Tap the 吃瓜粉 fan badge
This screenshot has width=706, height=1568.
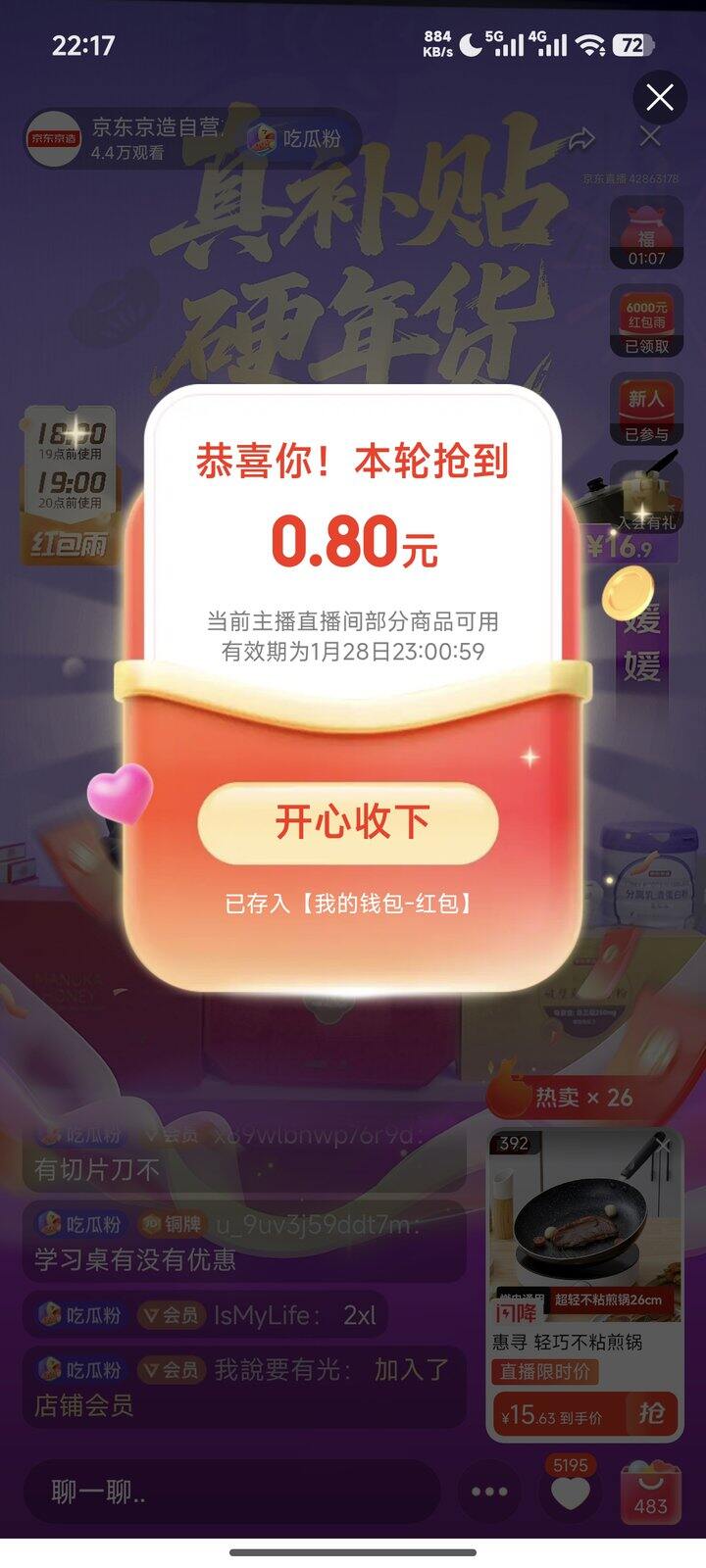tap(299, 138)
